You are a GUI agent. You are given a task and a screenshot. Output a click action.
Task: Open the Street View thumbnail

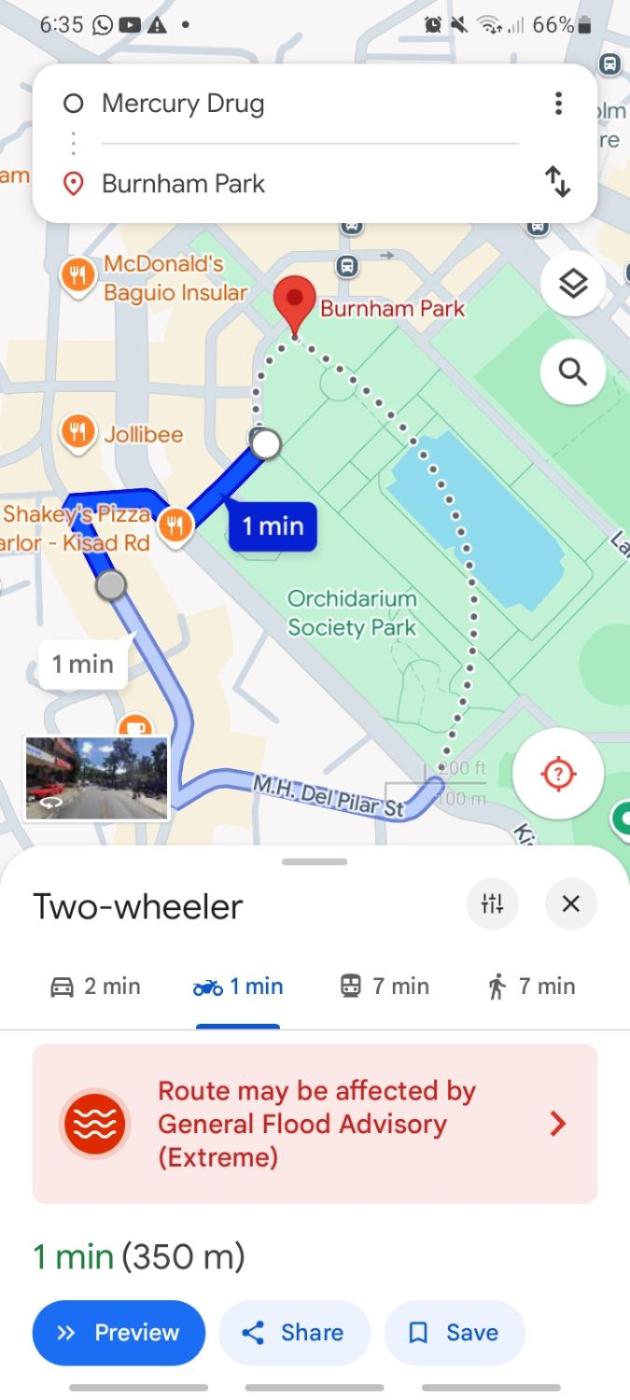click(97, 778)
